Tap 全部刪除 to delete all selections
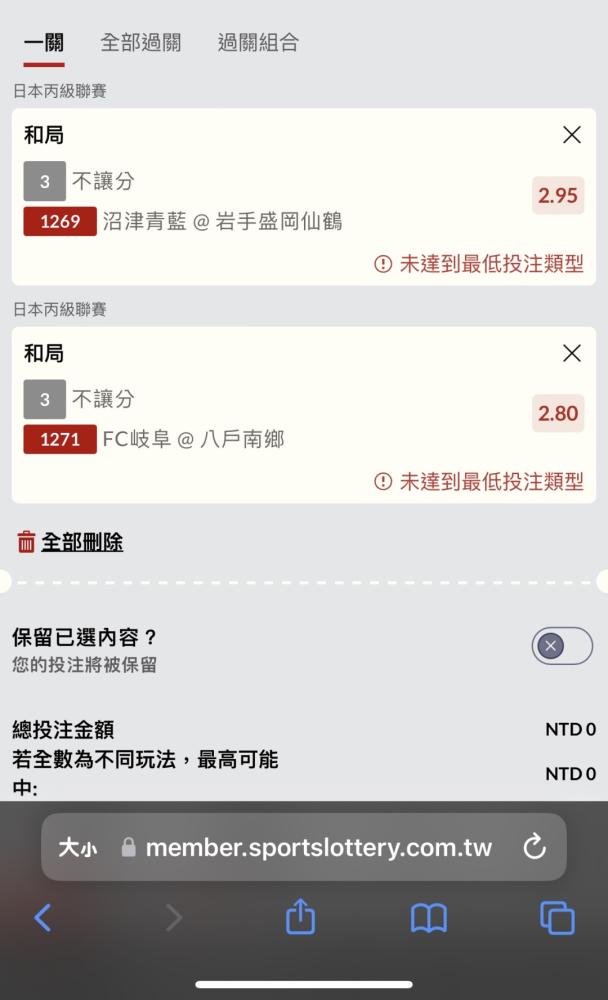The image size is (608, 1000). tap(70, 542)
